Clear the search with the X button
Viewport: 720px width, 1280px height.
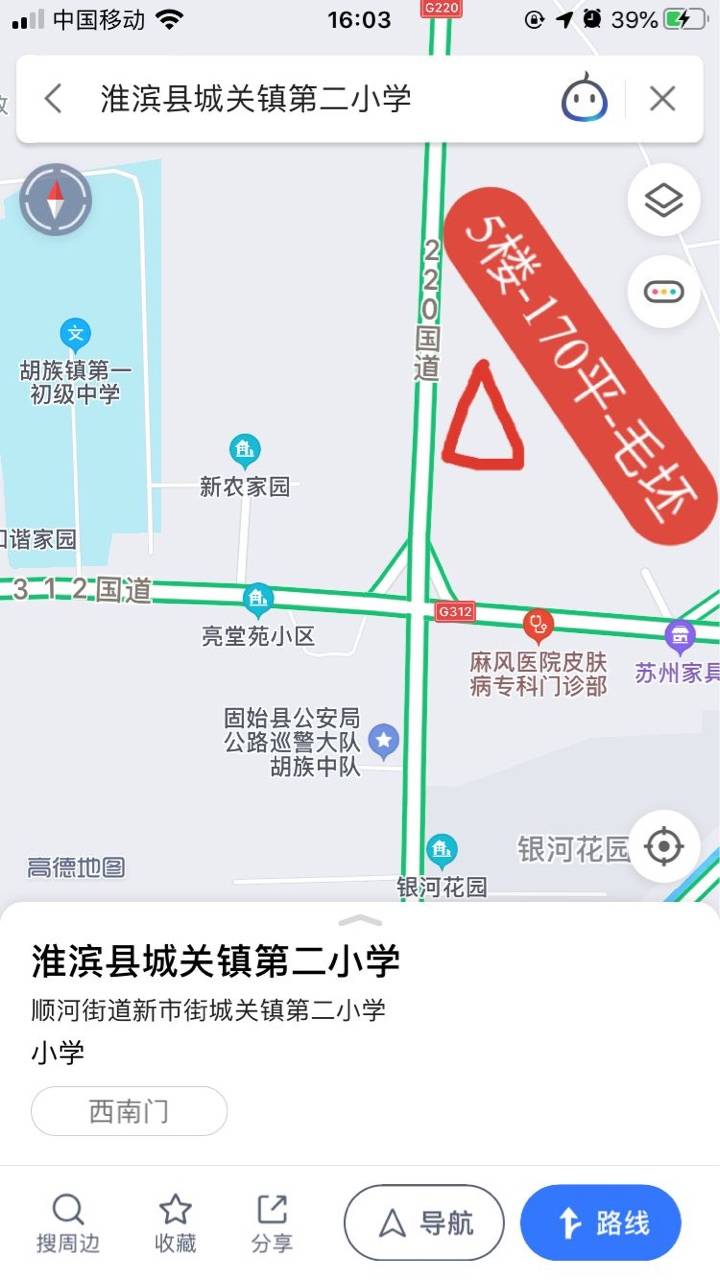pyautogui.click(x=662, y=99)
